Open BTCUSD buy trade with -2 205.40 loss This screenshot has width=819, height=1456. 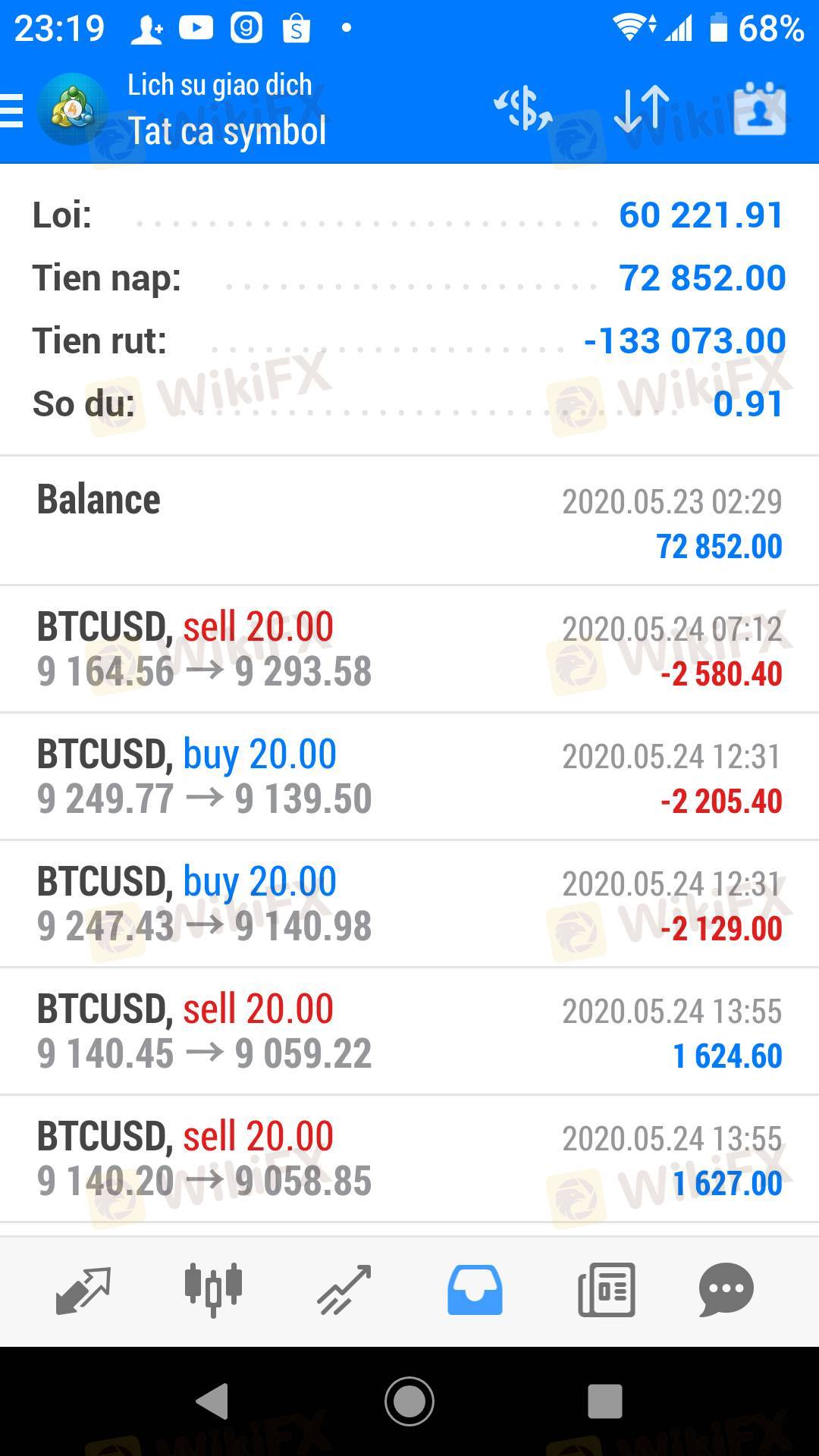click(409, 777)
